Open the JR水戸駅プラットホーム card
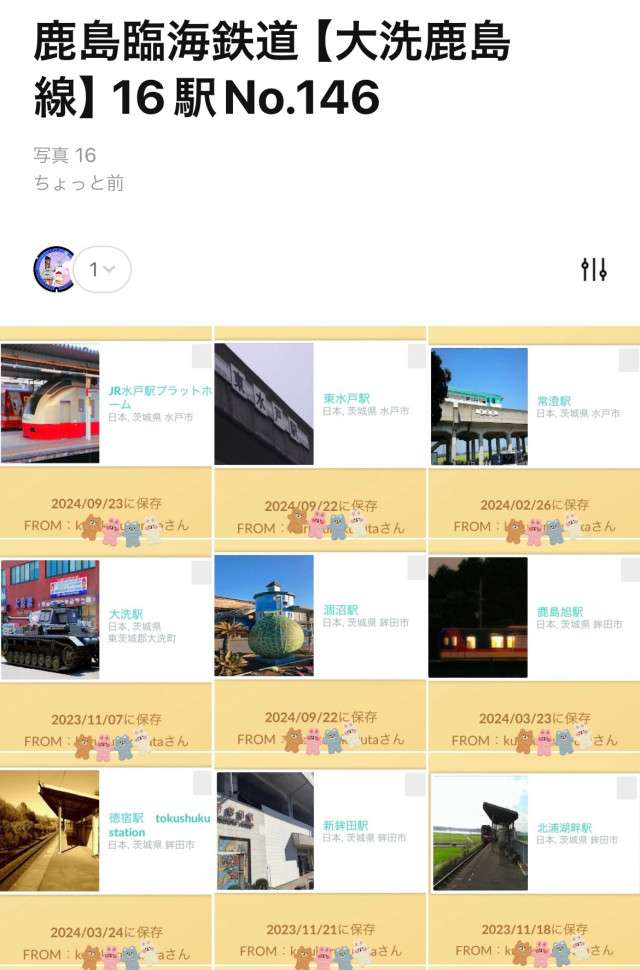Screen dimensions: 640x970 click(x=105, y=404)
